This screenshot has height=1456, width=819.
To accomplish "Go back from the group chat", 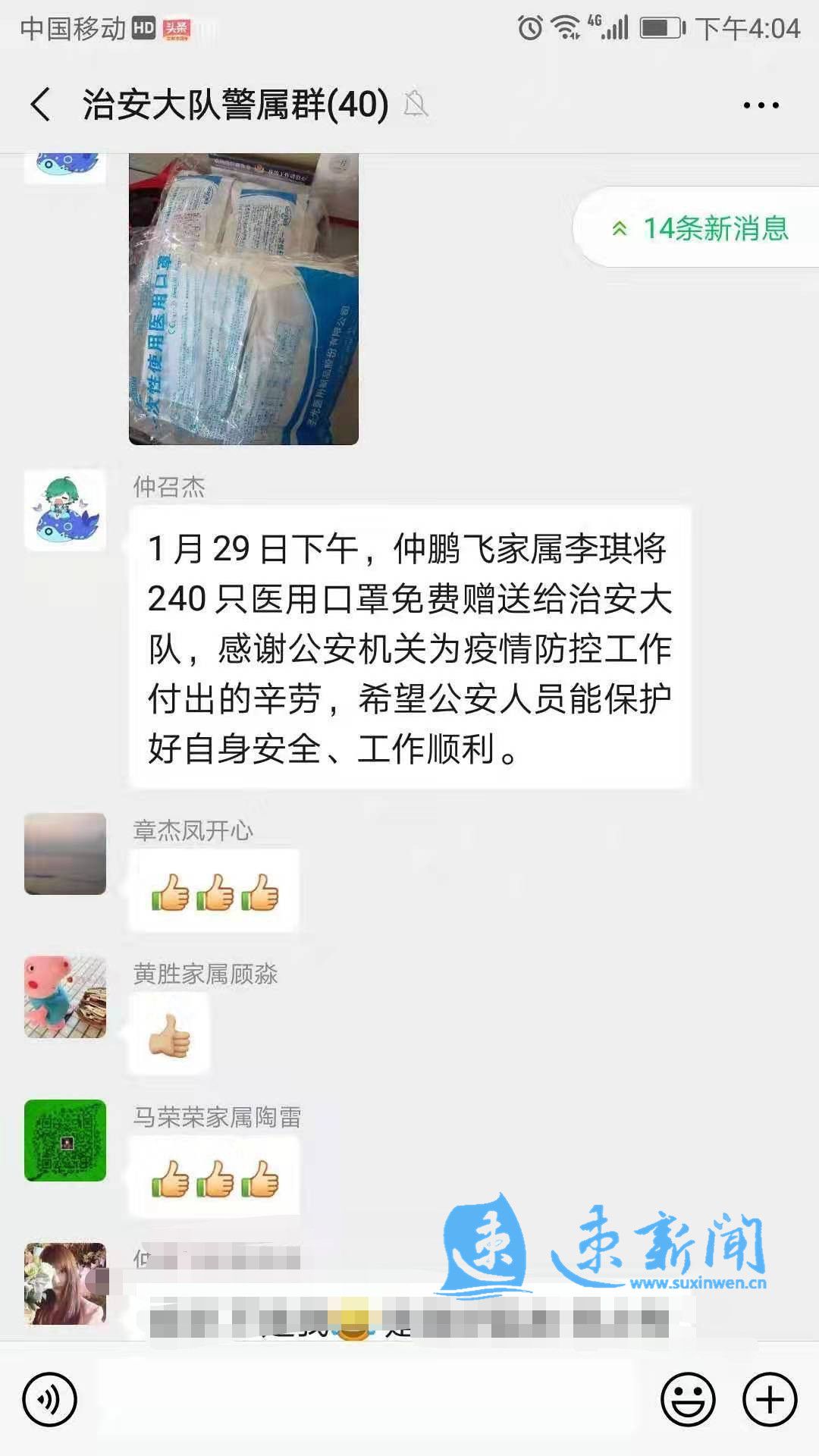I will coord(41,105).
